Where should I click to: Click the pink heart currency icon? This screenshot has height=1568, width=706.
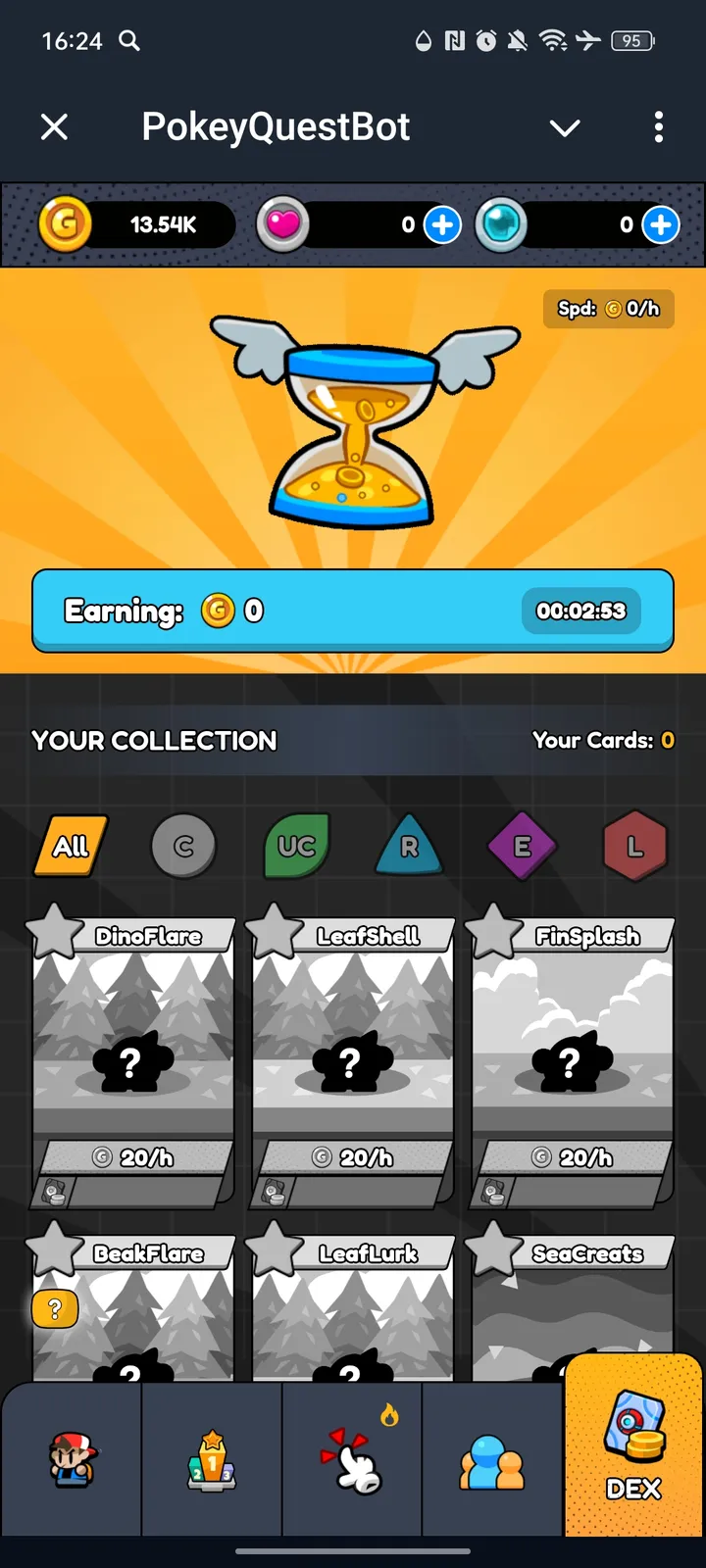click(283, 223)
